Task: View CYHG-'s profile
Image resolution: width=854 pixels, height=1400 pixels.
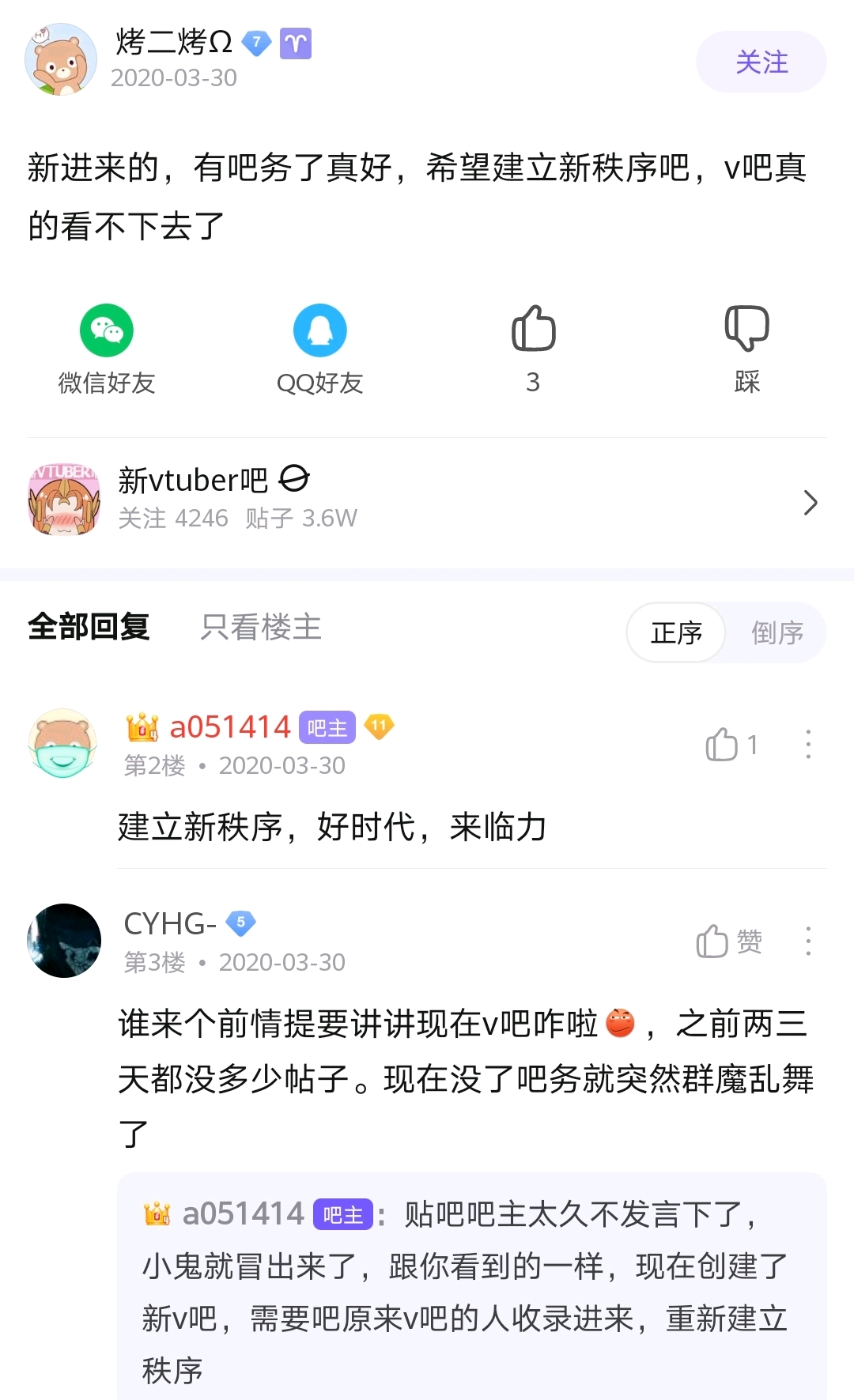Action: point(64,941)
